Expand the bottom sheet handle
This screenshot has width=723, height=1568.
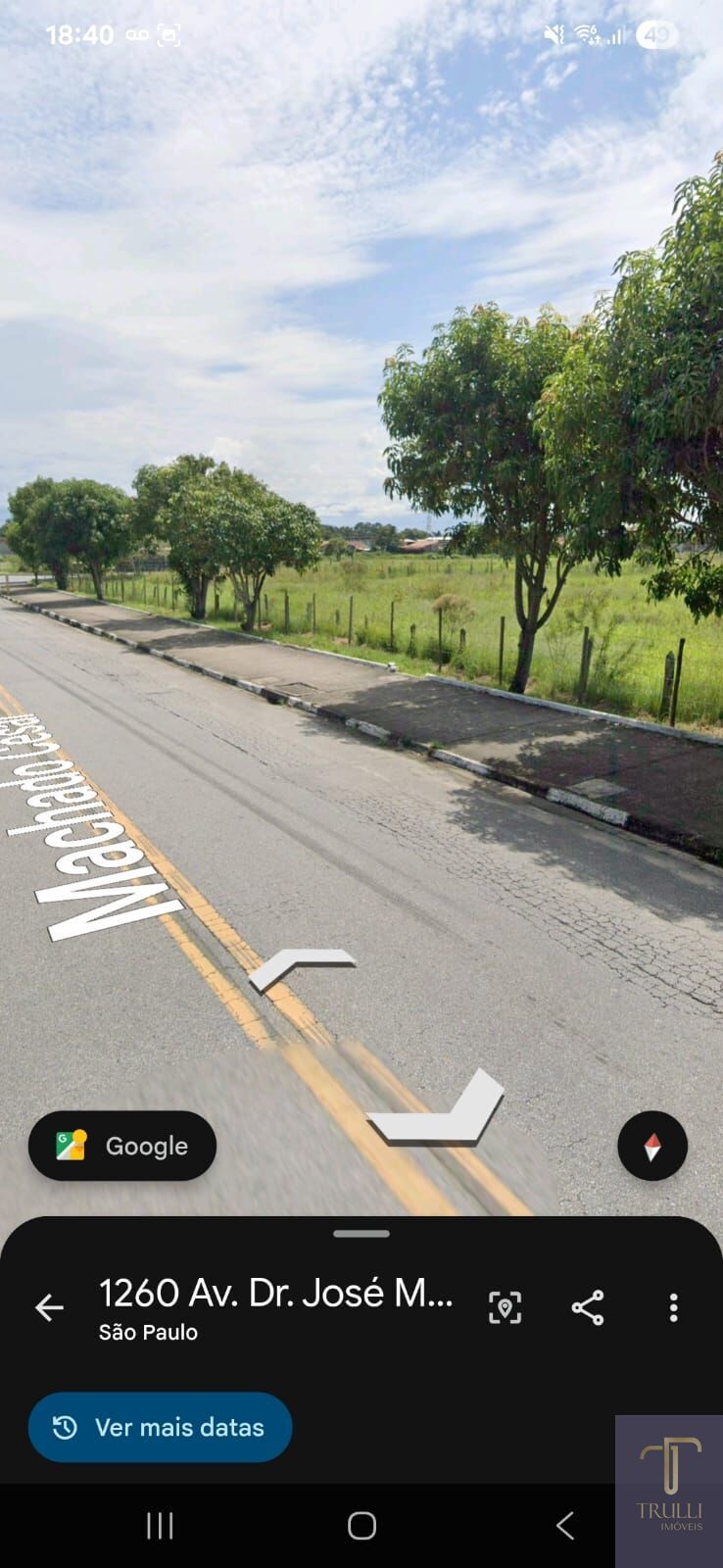coord(361,1234)
